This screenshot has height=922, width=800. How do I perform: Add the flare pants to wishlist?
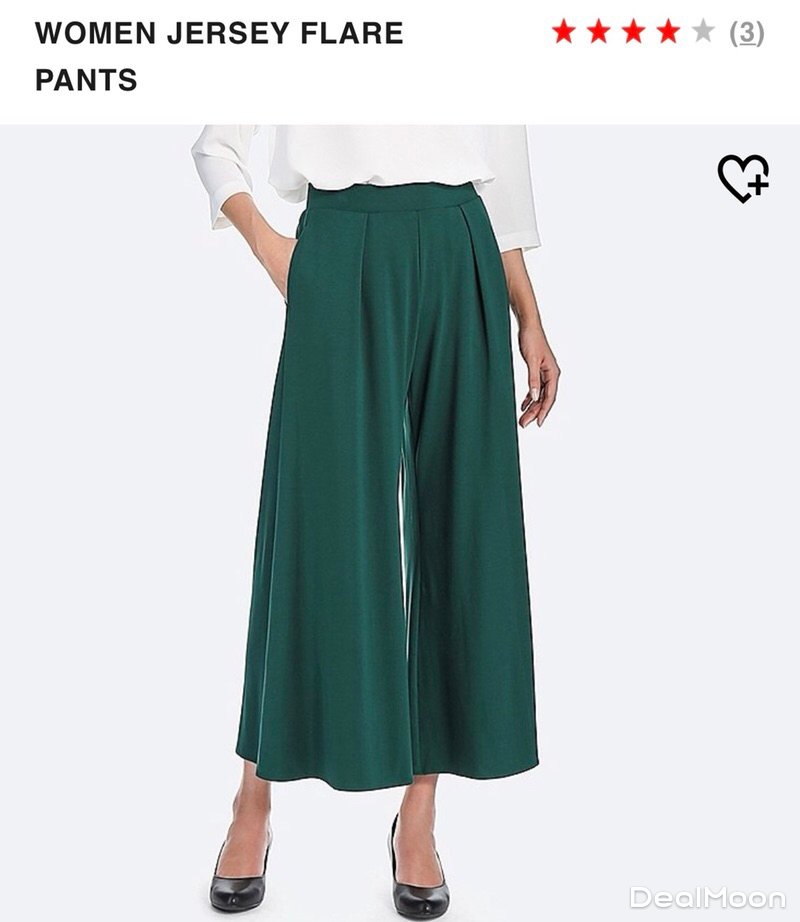pyautogui.click(x=743, y=179)
